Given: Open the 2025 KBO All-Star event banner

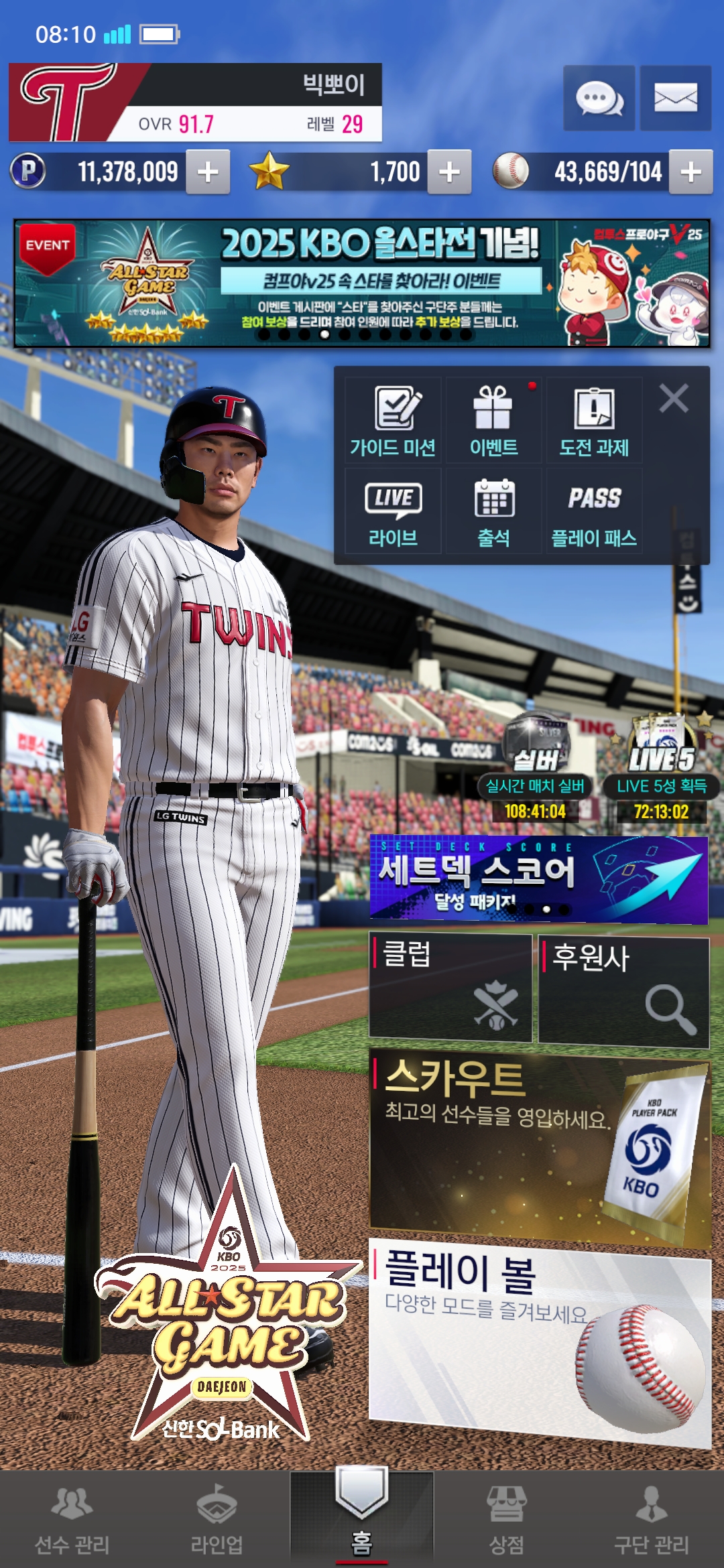Looking at the screenshot, I should pos(362,283).
